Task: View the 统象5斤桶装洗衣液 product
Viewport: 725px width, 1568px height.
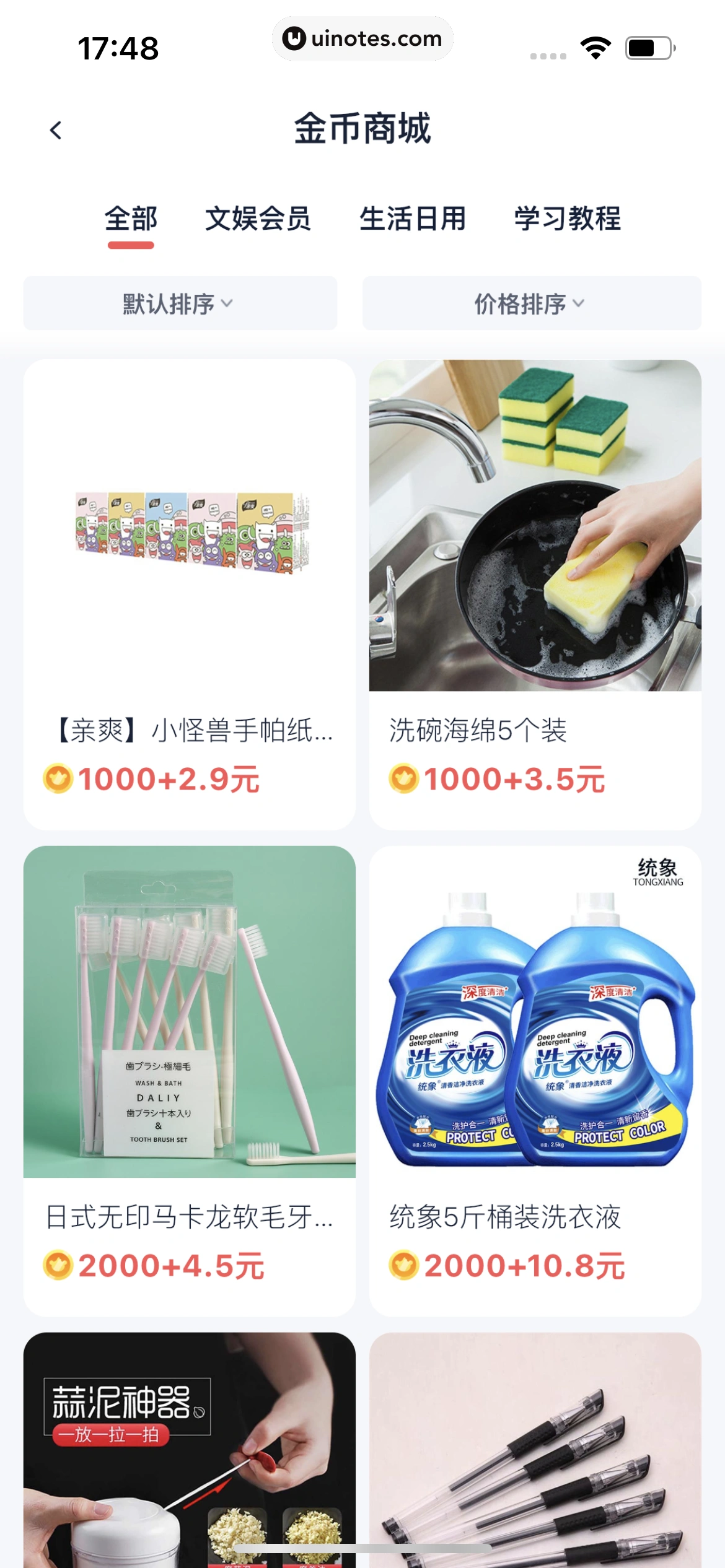Action: pyautogui.click(x=535, y=1080)
